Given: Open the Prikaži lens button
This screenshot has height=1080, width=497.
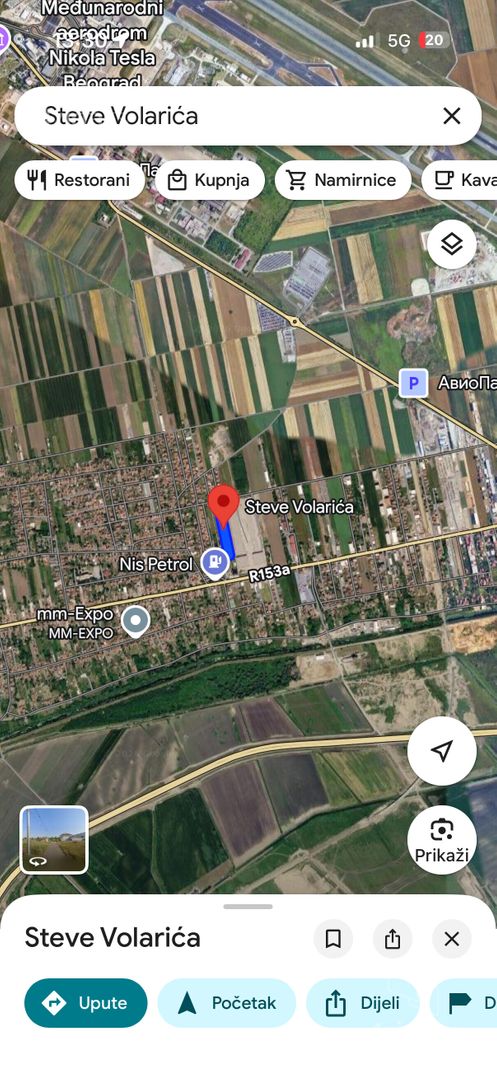Looking at the screenshot, I should pyautogui.click(x=442, y=840).
